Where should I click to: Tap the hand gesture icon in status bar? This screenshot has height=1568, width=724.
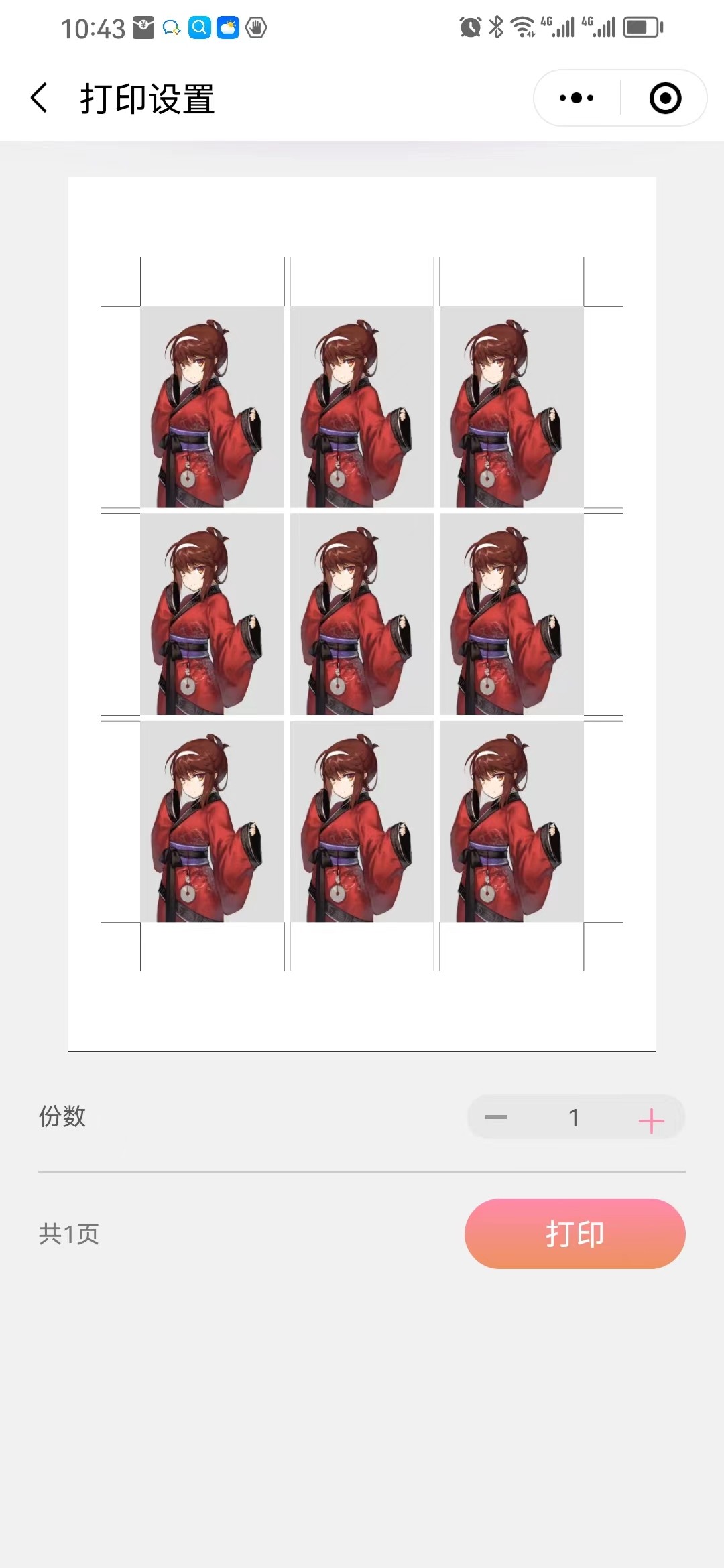coord(257,28)
